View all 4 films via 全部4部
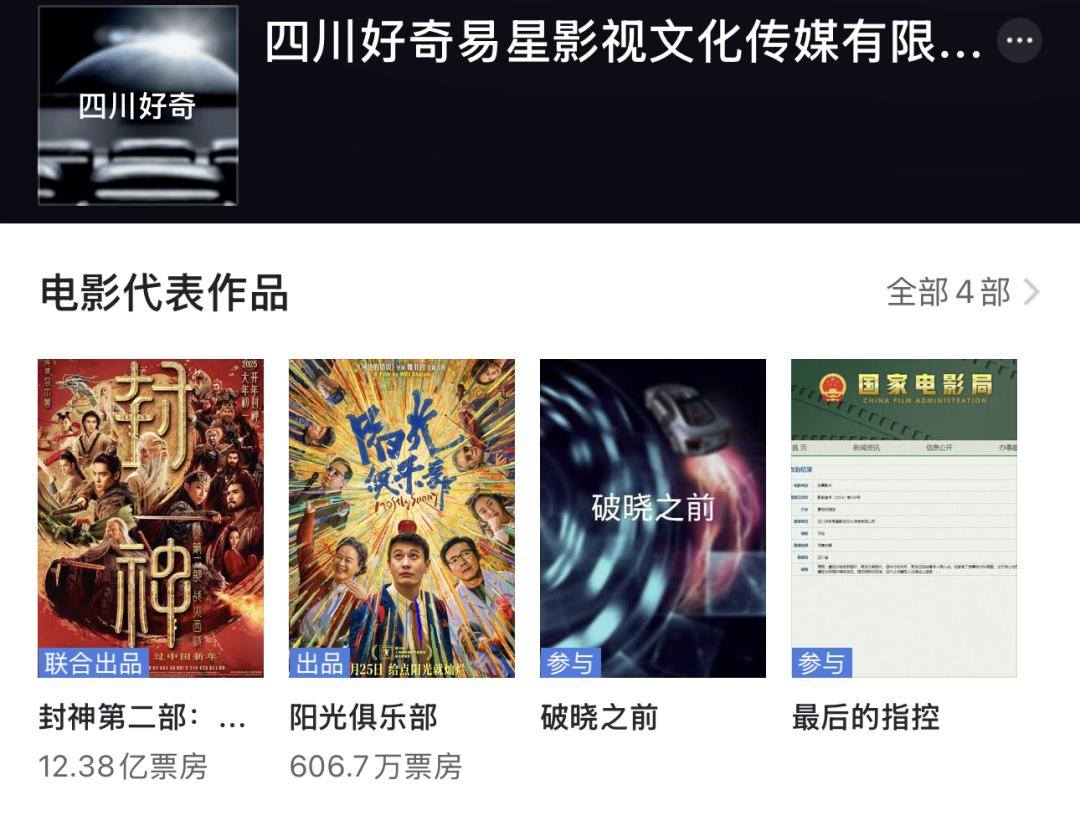The width and height of the screenshot is (1080, 831). [962, 292]
